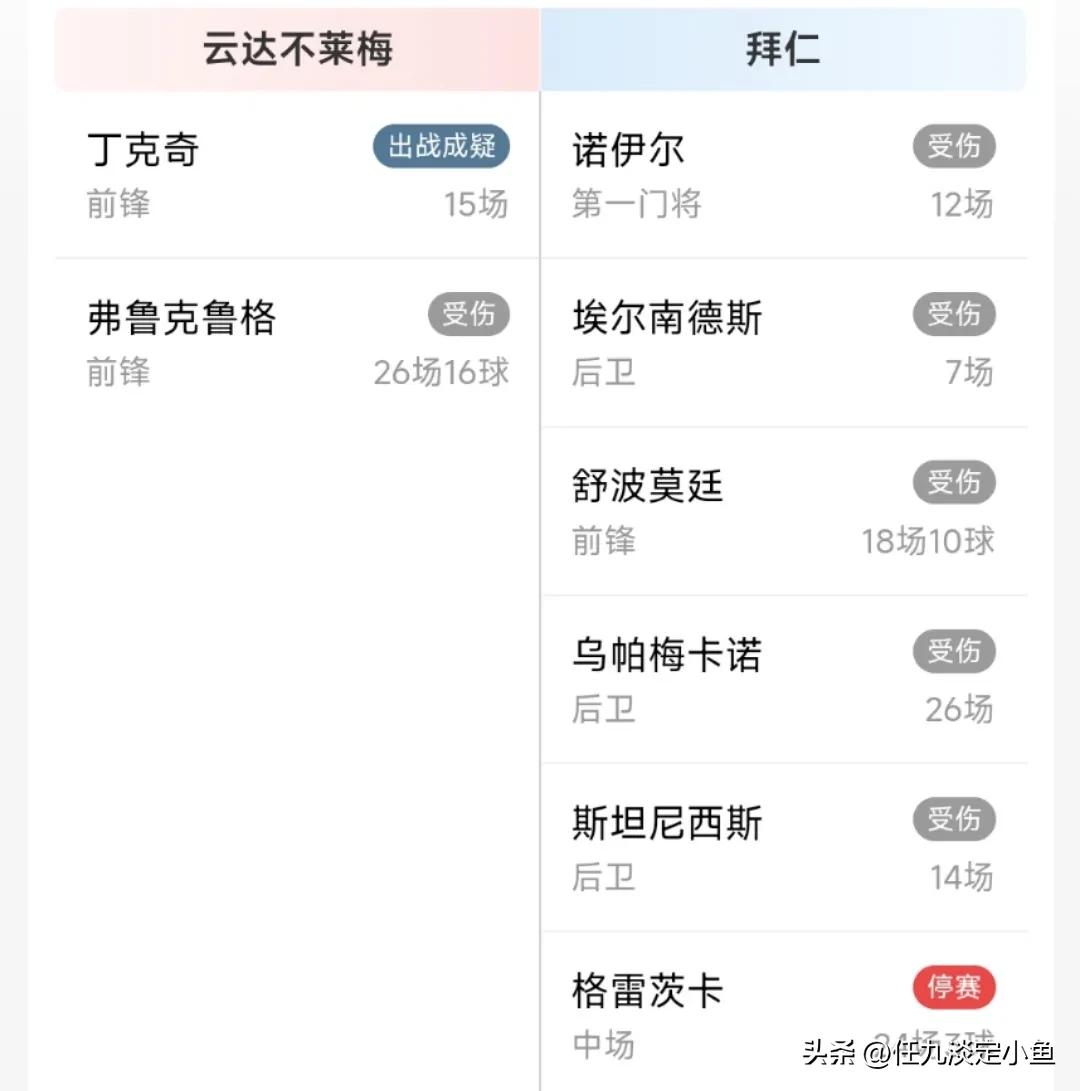Click the 受伤 badge beside 乌帕梅卡诺
Screen dimensions: 1080x1091
coord(954,651)
